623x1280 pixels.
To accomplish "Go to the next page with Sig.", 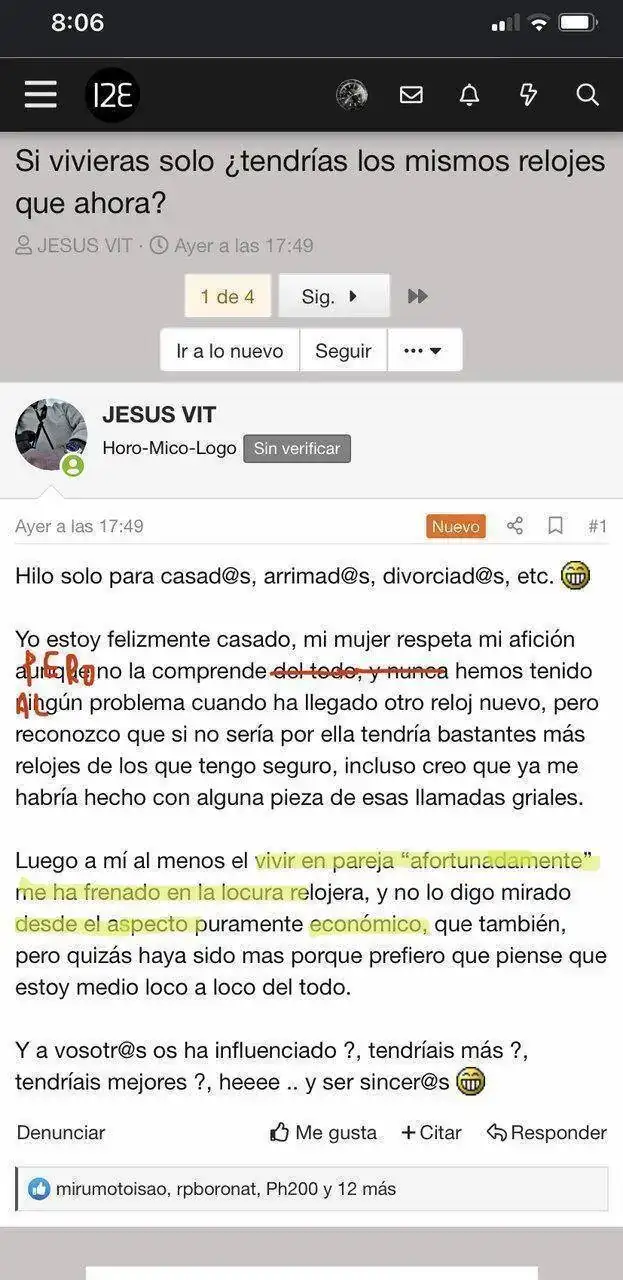I will 333,296.
